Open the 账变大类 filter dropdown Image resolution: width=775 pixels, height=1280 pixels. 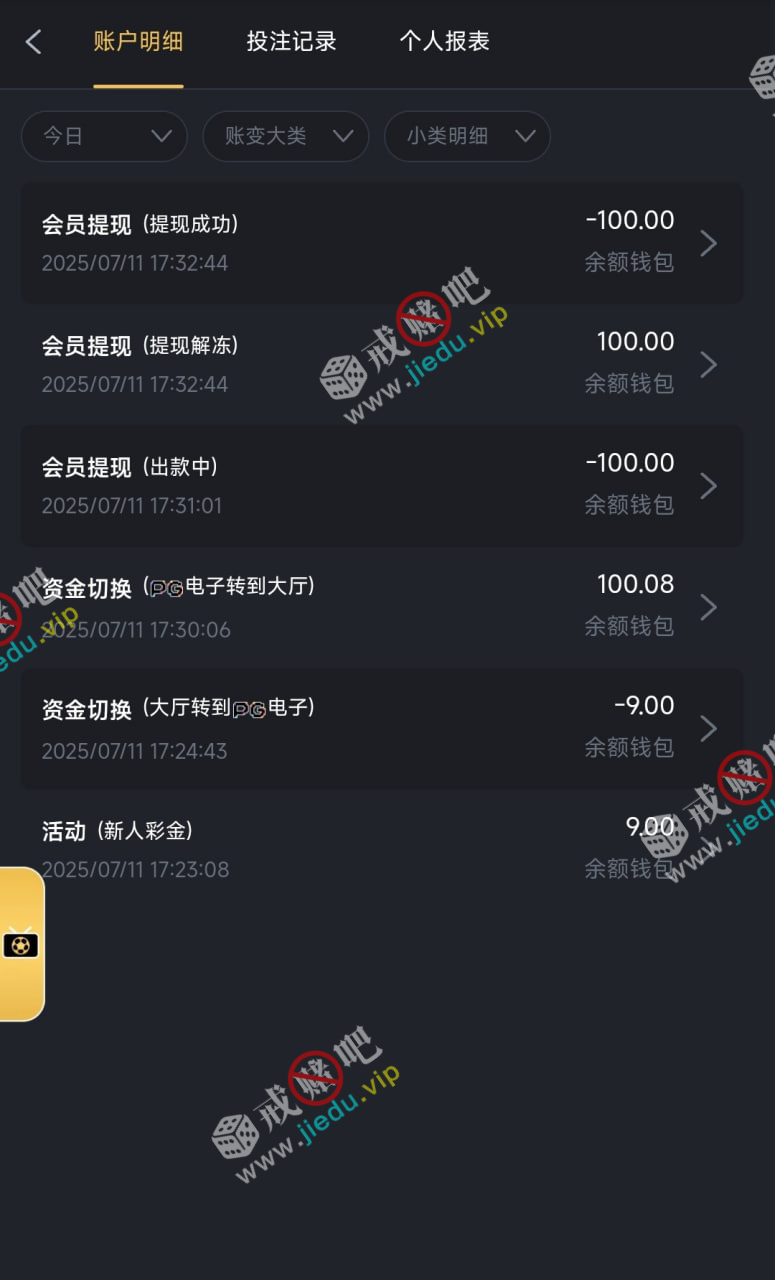coord(285,136)
